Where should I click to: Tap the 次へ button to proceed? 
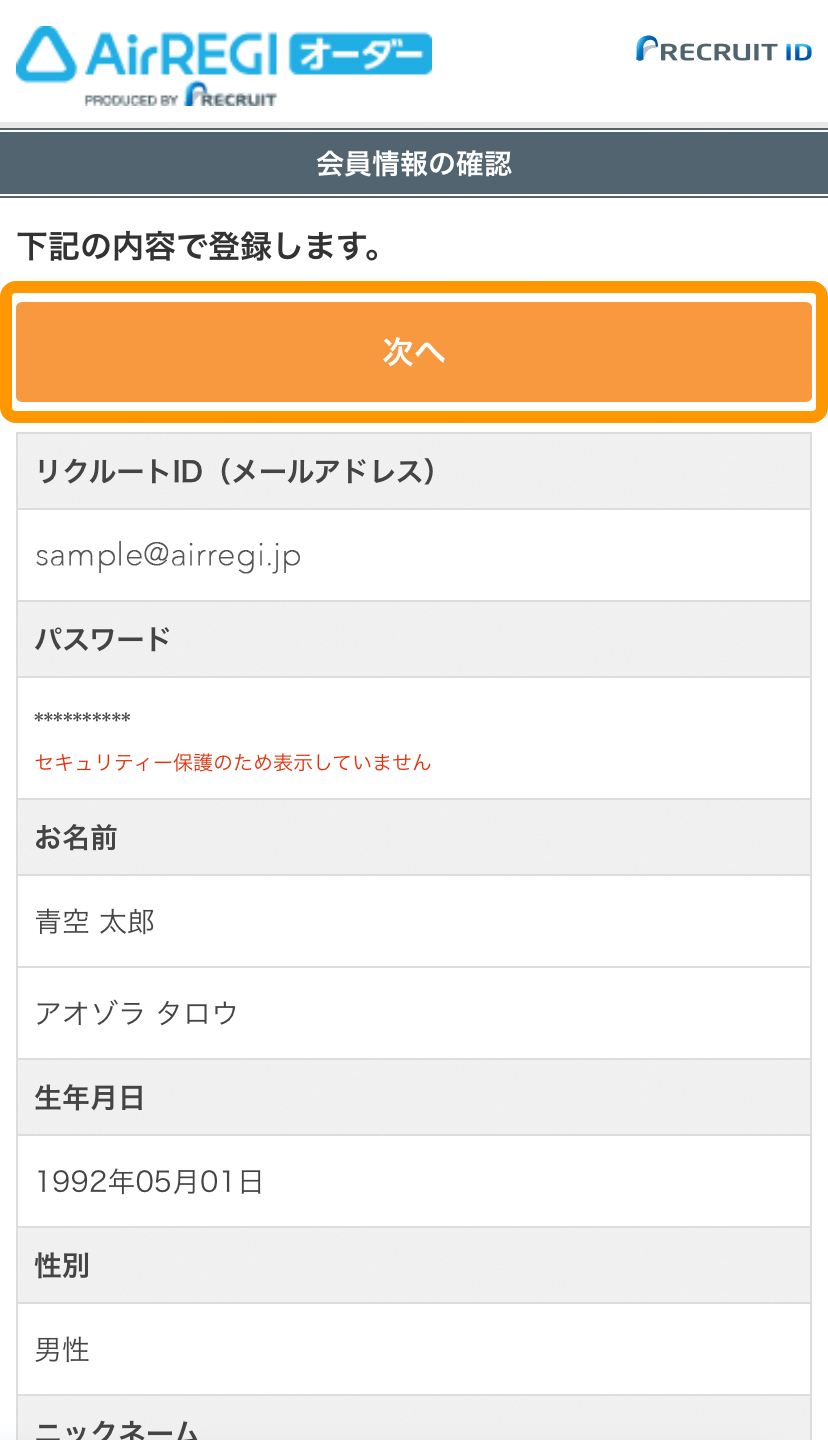click(414, 352)
